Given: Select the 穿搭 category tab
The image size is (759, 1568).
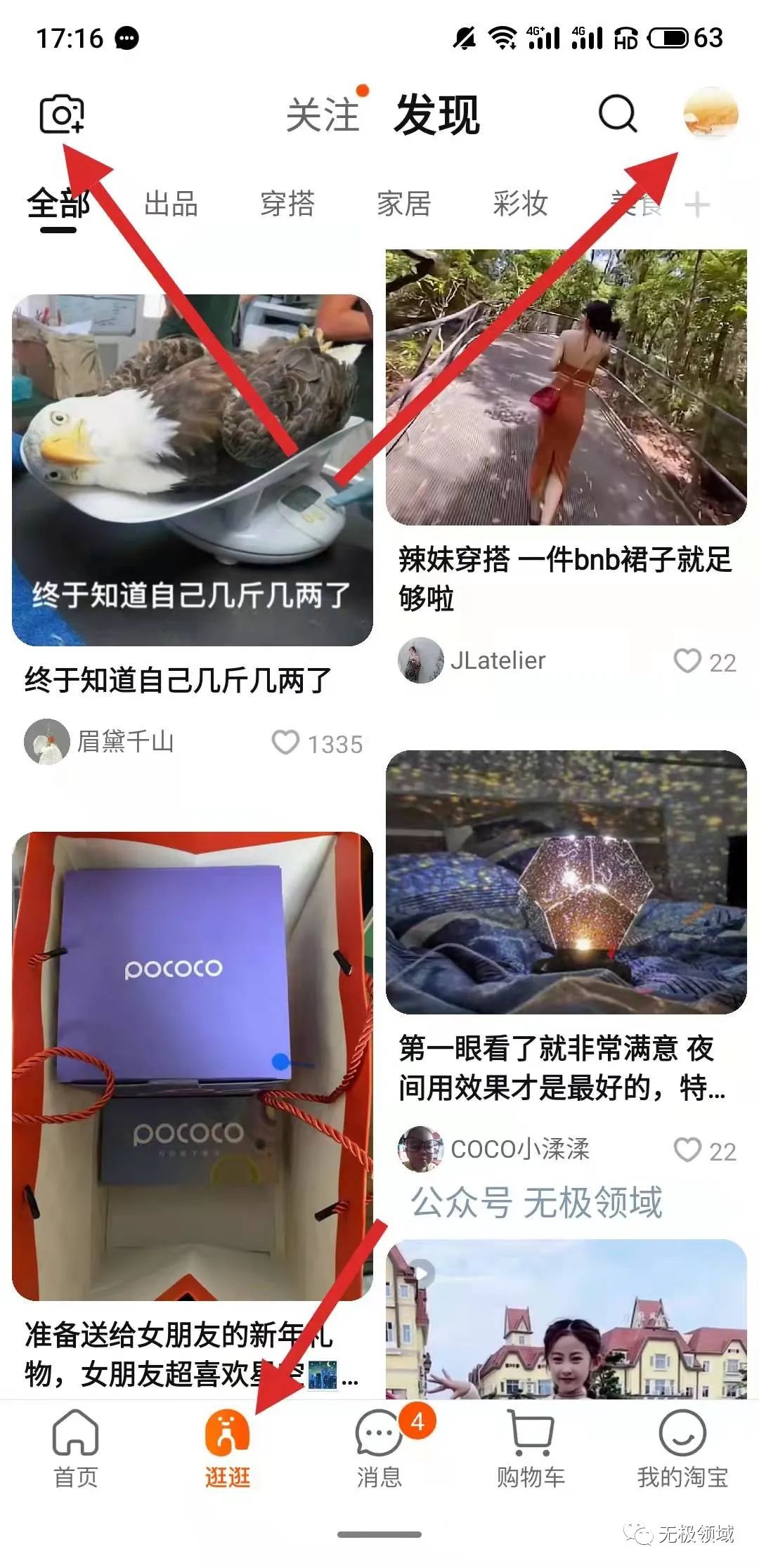Looking at the screenshot, I should click(287, 204).
